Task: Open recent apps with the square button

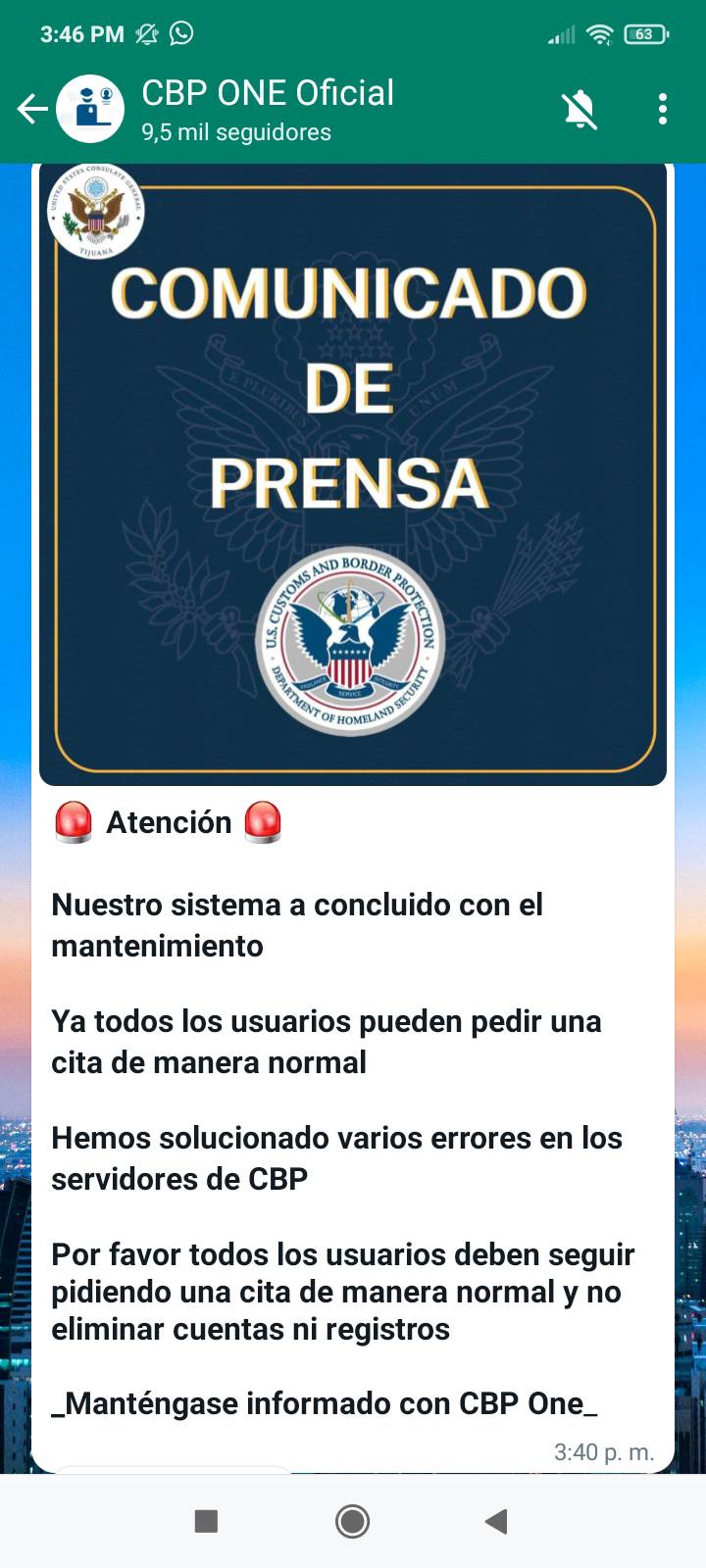Action: pos(206,1521)
